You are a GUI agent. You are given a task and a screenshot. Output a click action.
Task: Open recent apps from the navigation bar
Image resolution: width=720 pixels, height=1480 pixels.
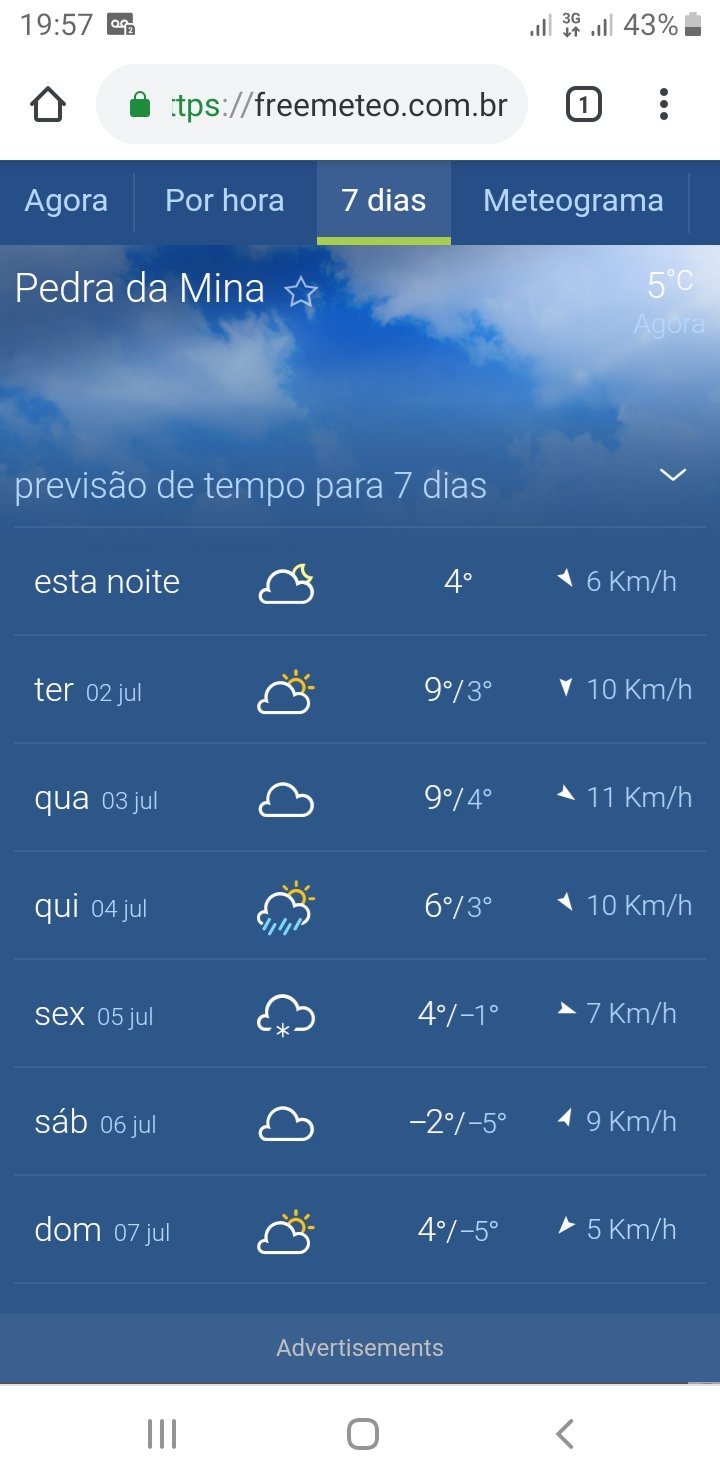(161, 1434)
